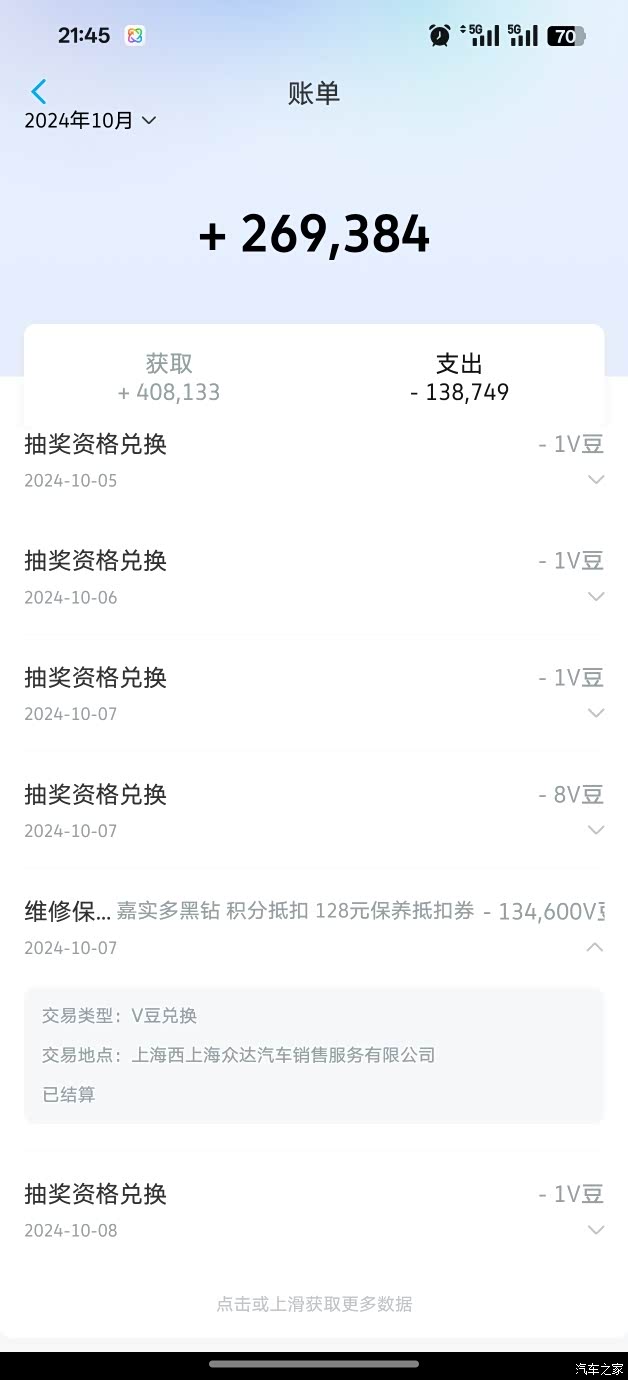Expand the 2024-10-06 抽奖资格兑换 entry
The width and height of the screenshot is (628, 1380).
tap(596, 597)
